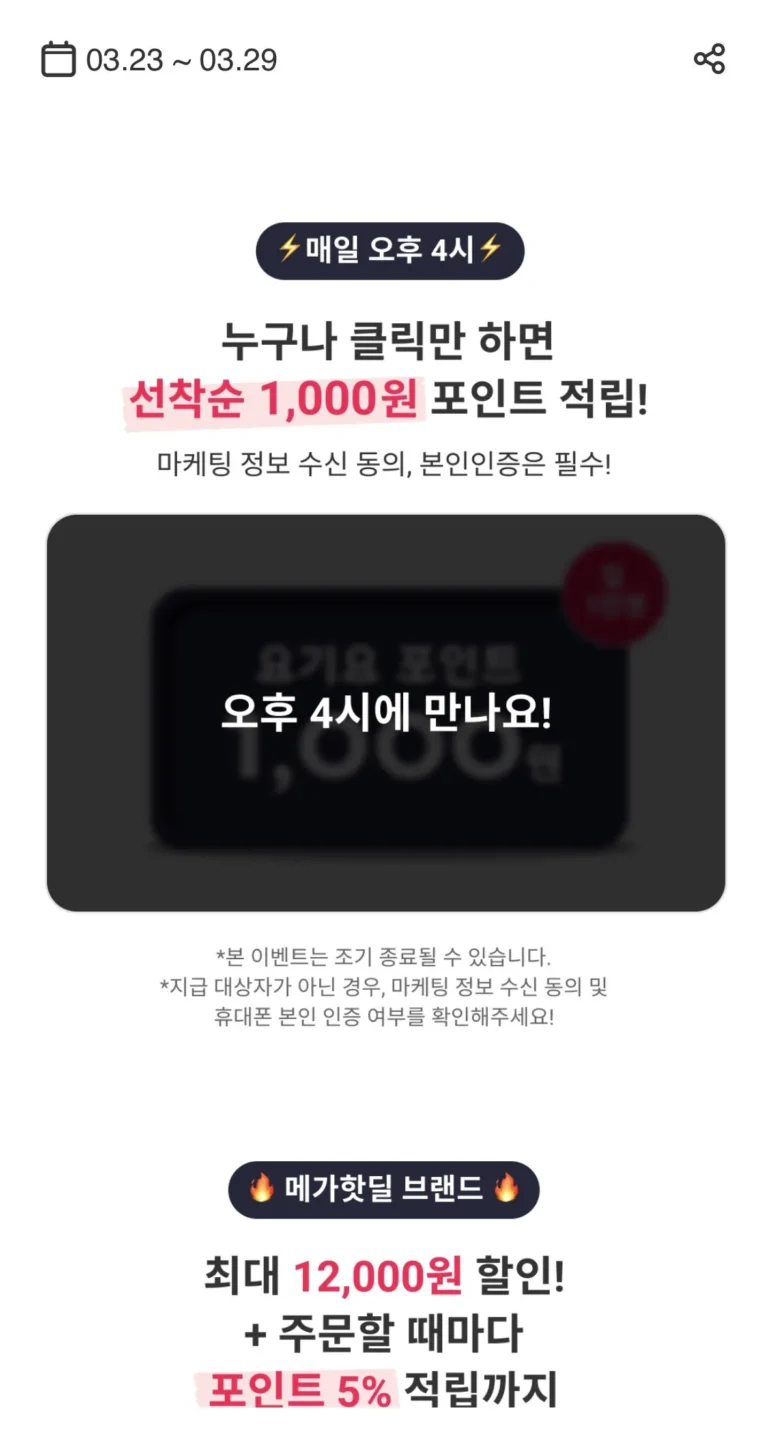
Task: Tap the 1,000원 point coupon card
Action: (x=386, y=712)
